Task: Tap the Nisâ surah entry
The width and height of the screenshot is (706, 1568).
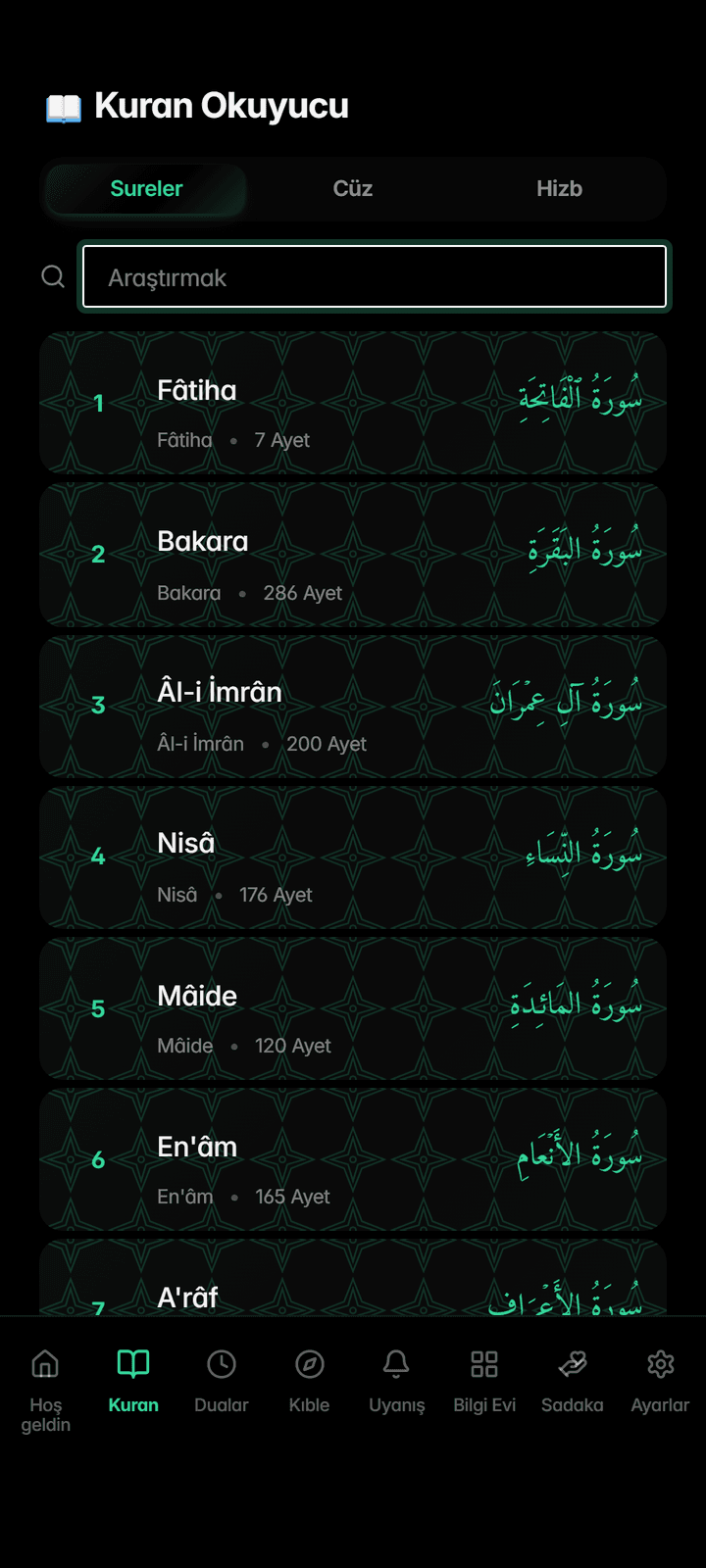Action: [353, 857]
